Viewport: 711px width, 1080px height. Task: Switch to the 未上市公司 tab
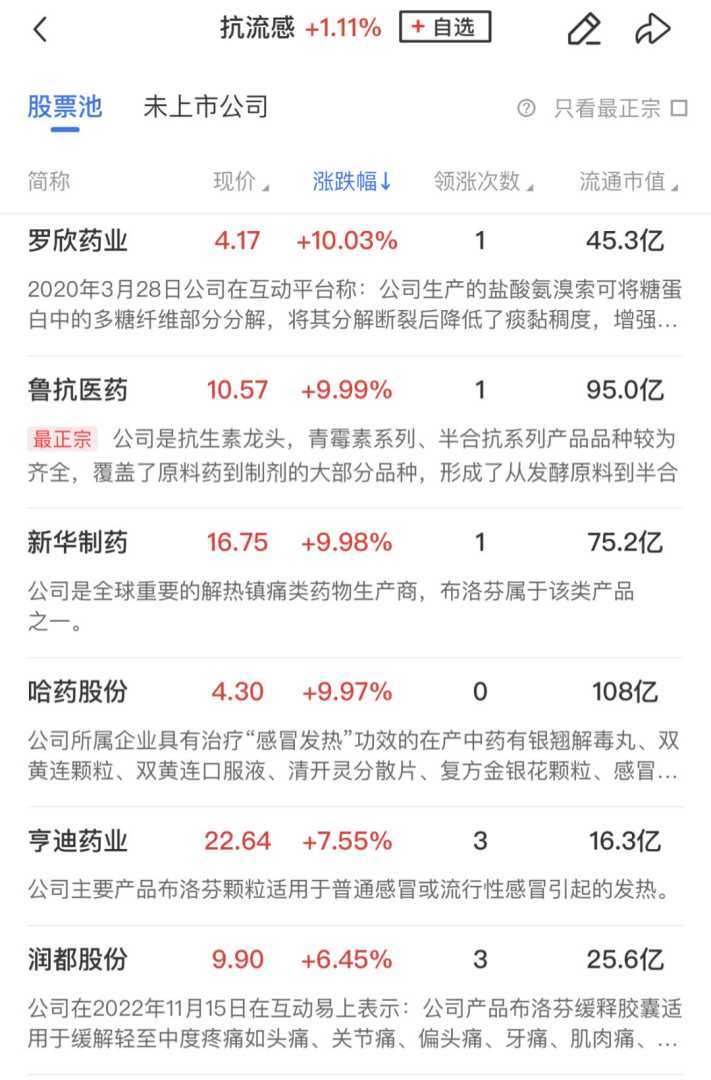(x=205, y=107)
